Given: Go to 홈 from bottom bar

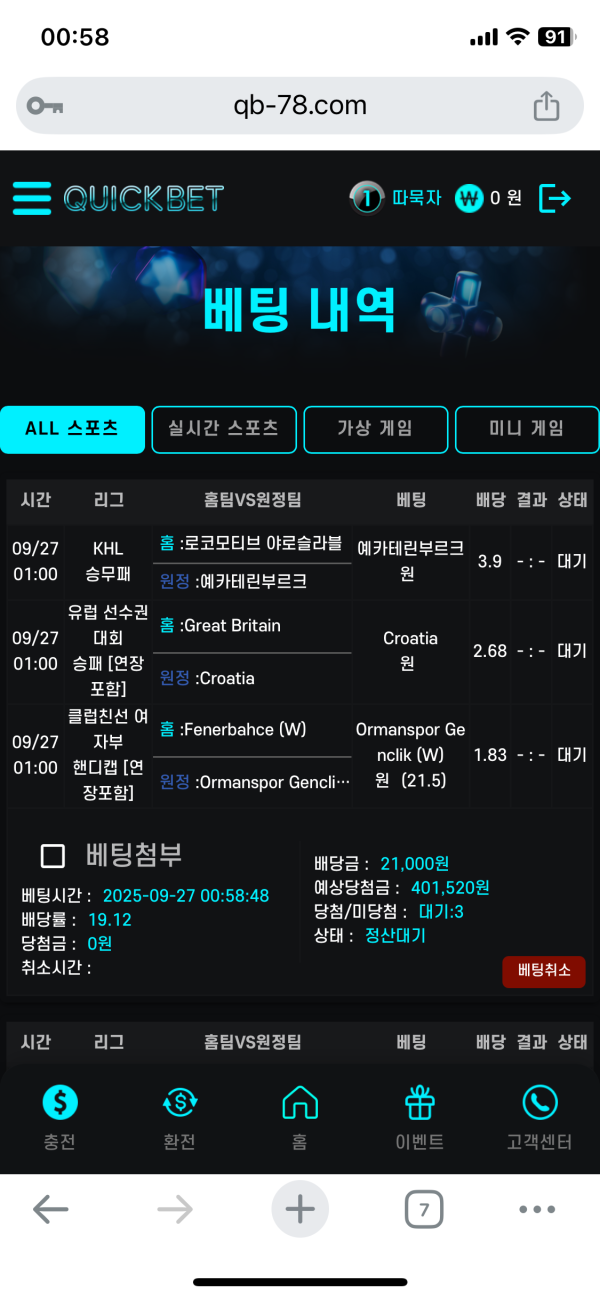Looking at the screenshot, I should tap(300, 1118).
